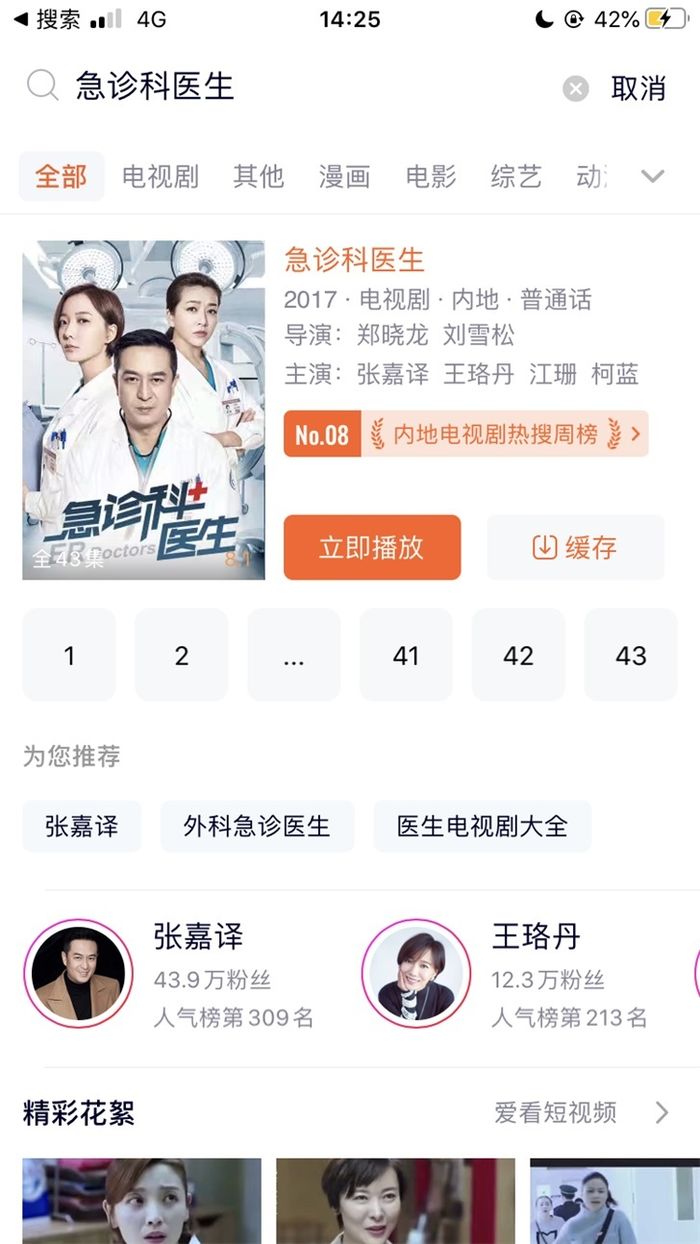Expand the category dropdown arrow

point(652,177)
